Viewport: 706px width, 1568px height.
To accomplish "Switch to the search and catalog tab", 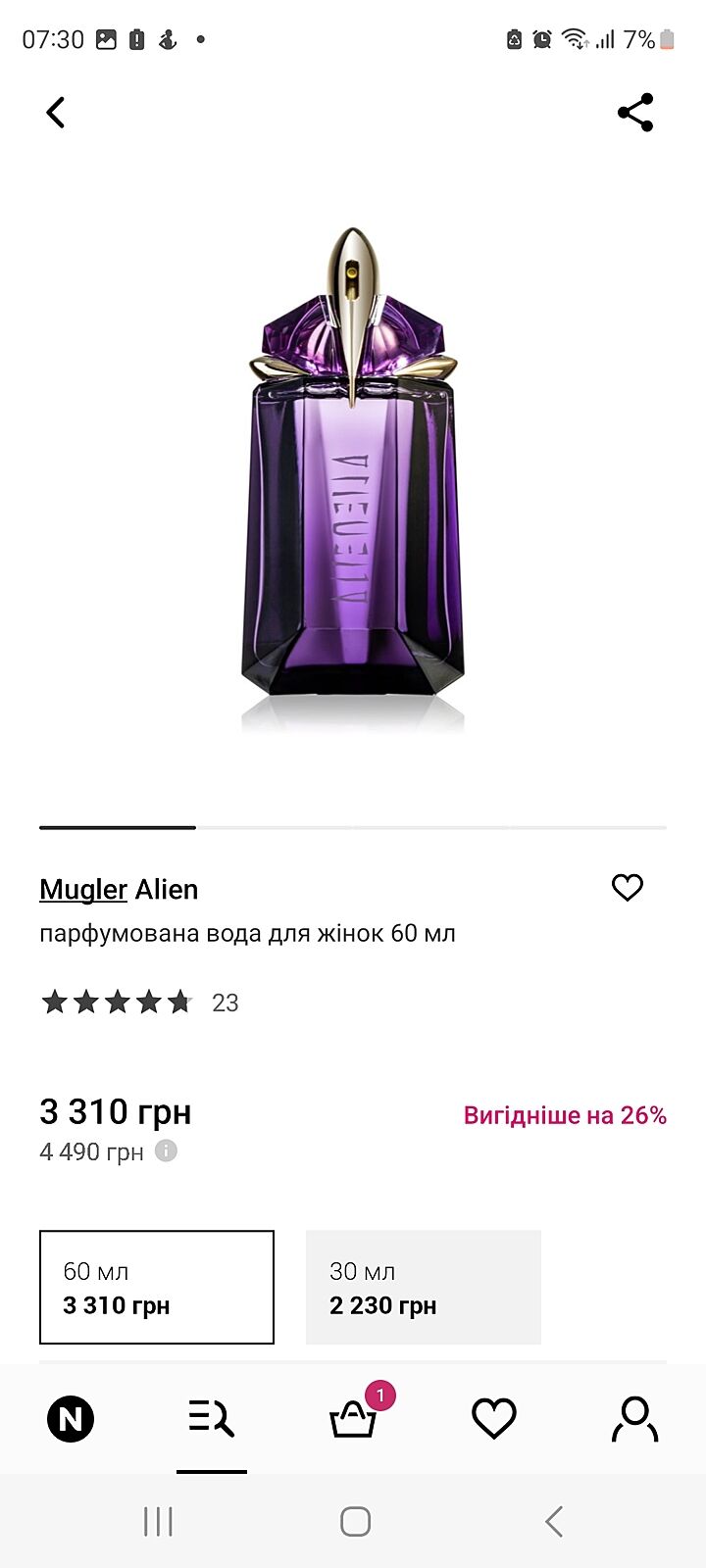I will (212, 1419).
